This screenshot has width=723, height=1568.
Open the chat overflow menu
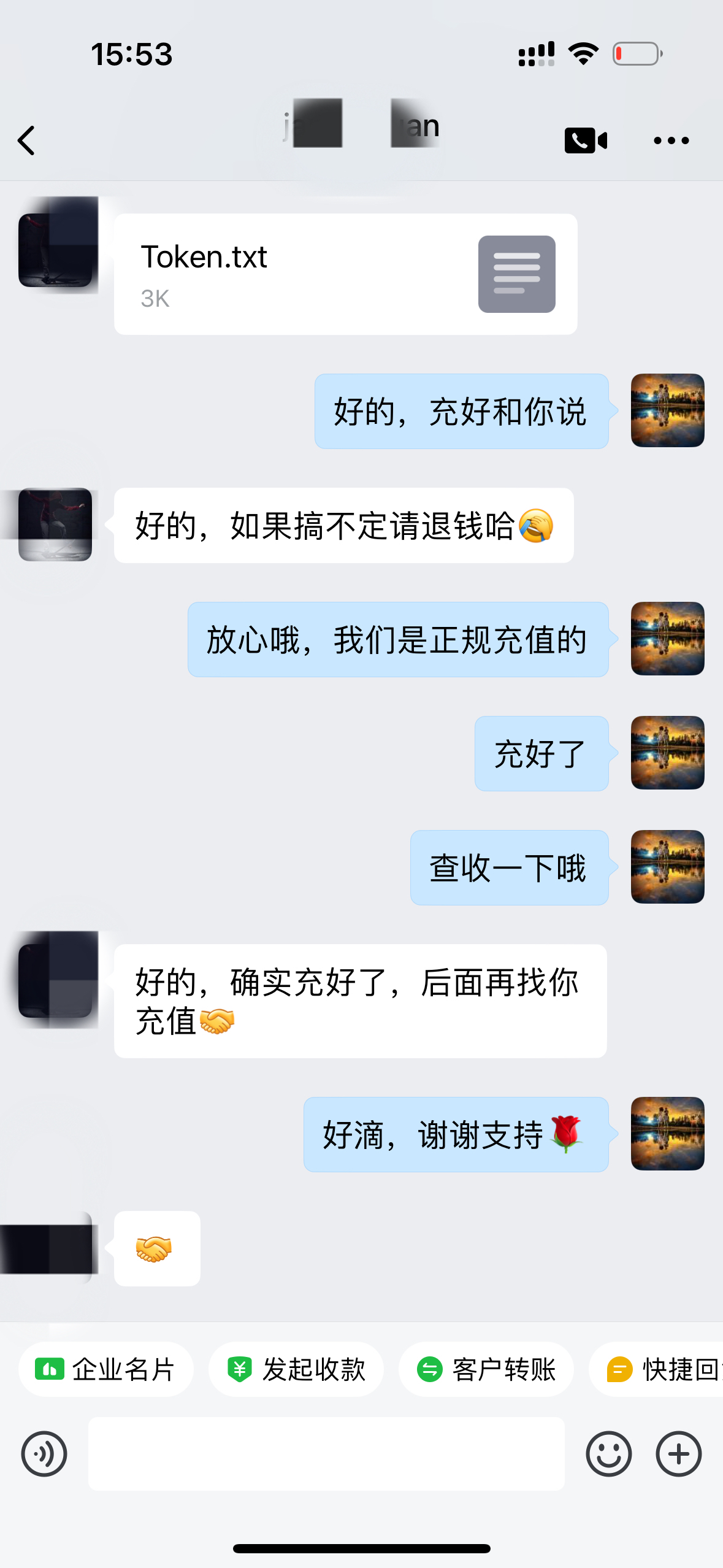(x=671, y=140)
